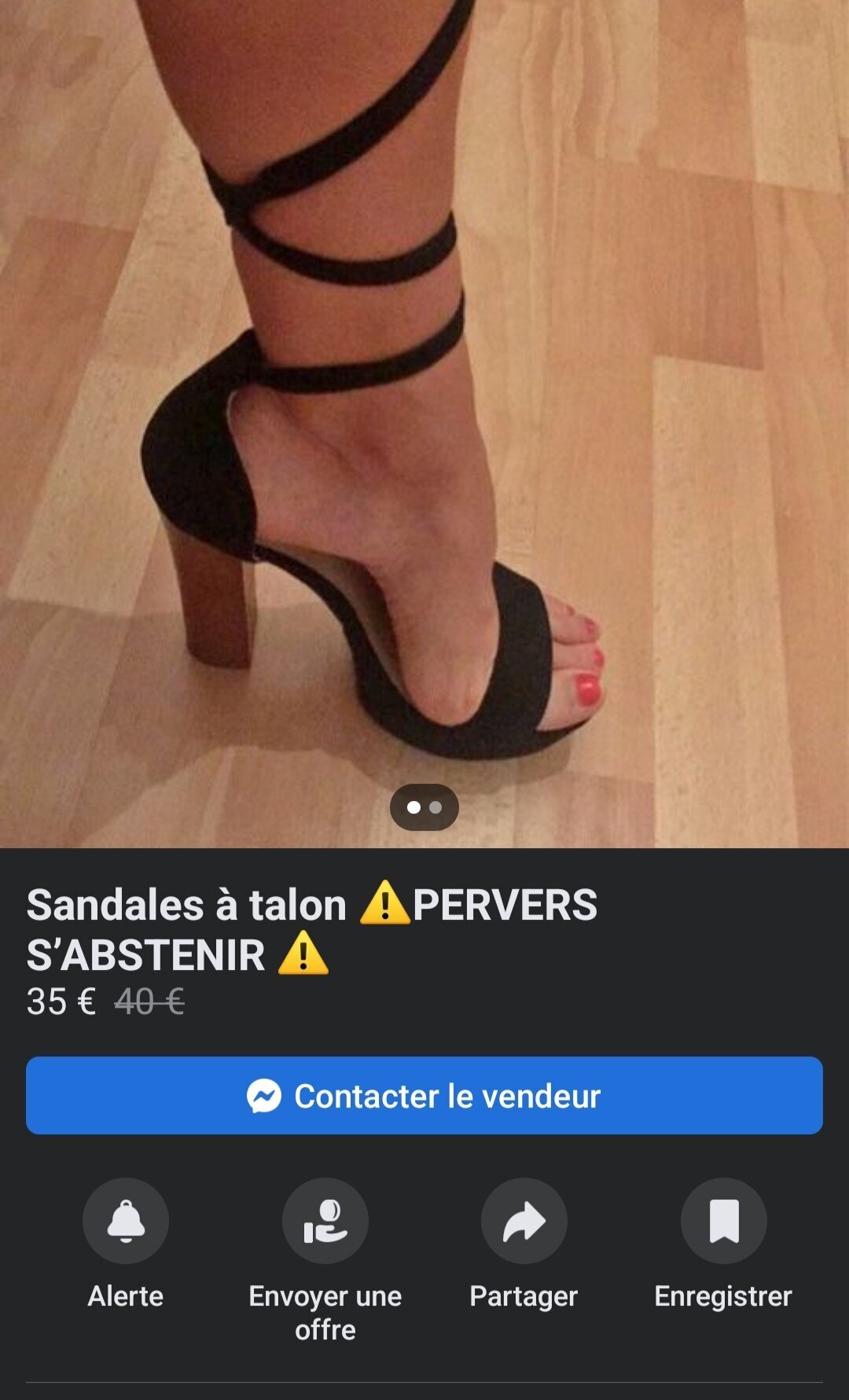Screen dimensions: 849x1400
Task: Share listing via Partager
Action: [x=524, y=1221]
